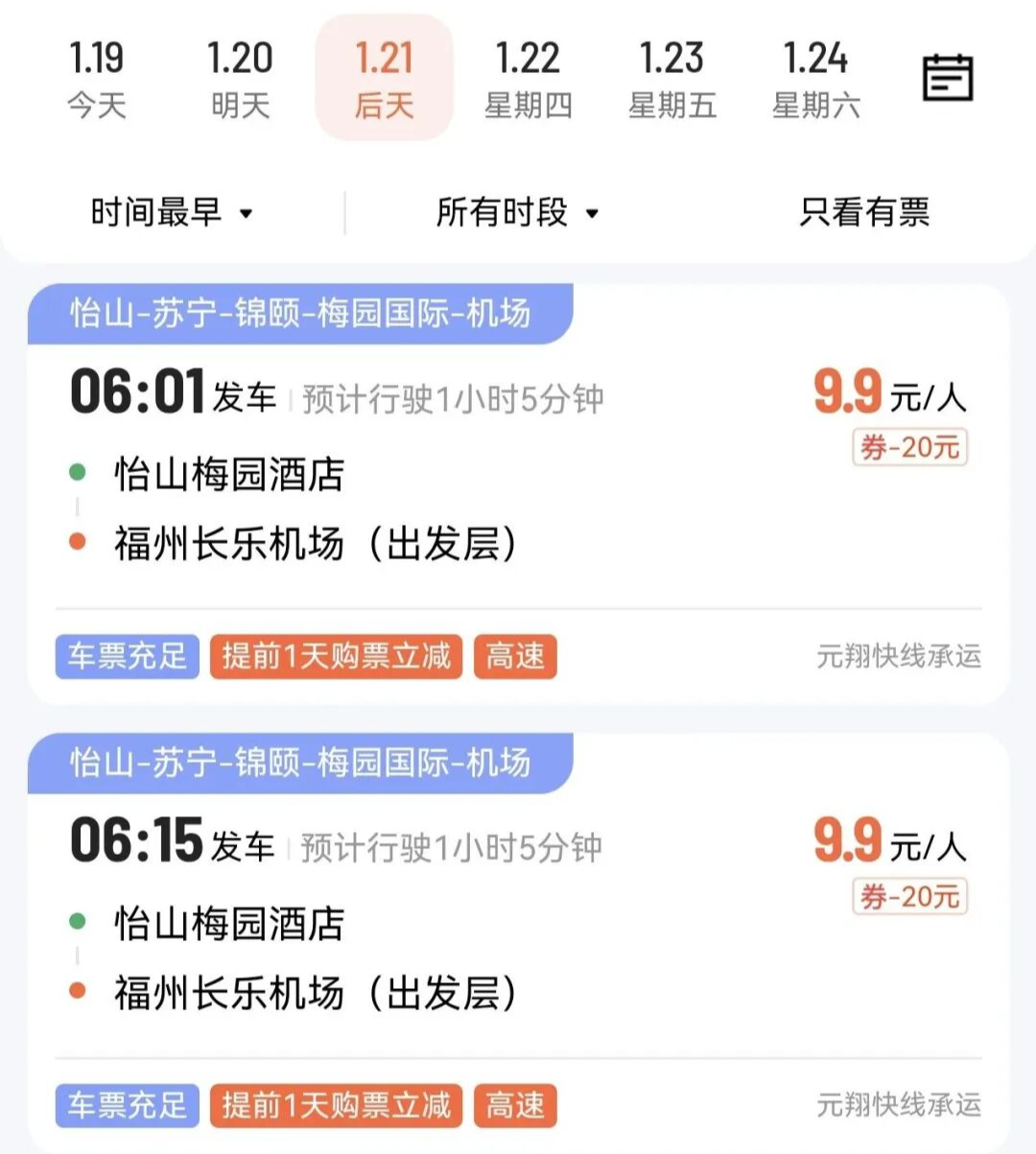The image size is (1036, 1154).
Task: Open the calendar icon for more dates
Action: pyautogui.click(x=948, y=80)
